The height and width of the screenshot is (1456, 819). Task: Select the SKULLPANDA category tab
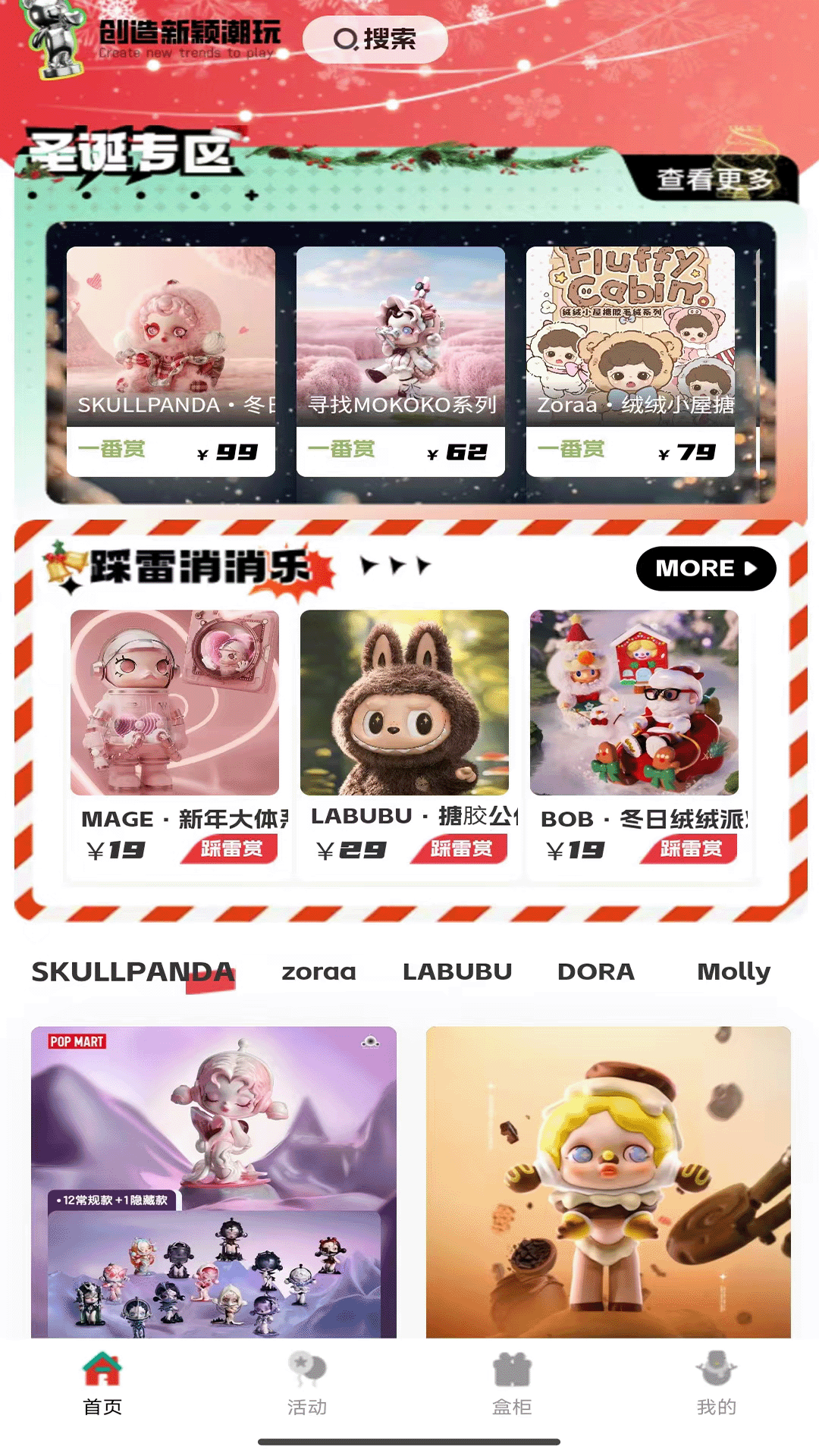click(133, 972)
